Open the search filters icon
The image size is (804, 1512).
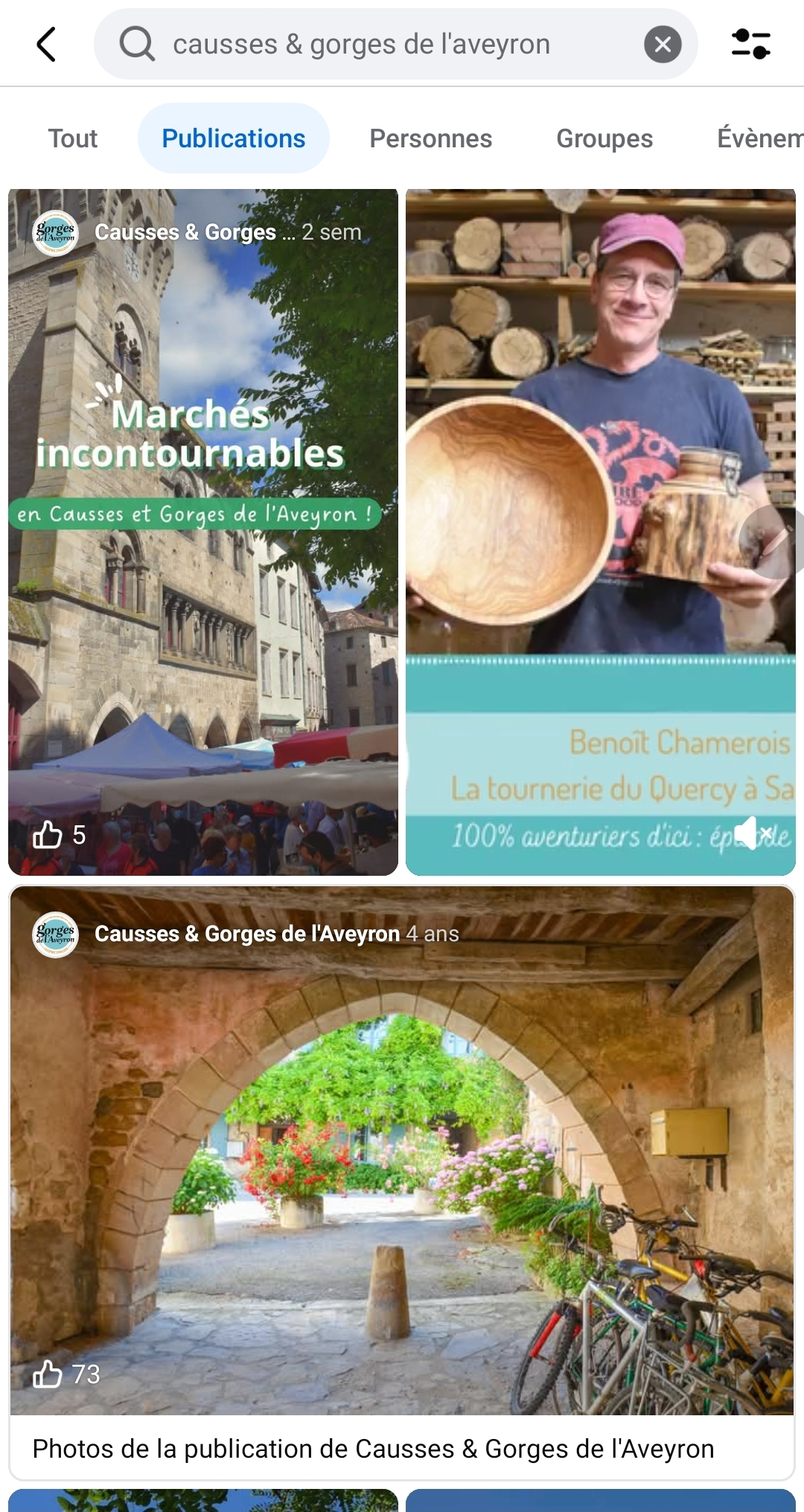click(x=750, y=45)
